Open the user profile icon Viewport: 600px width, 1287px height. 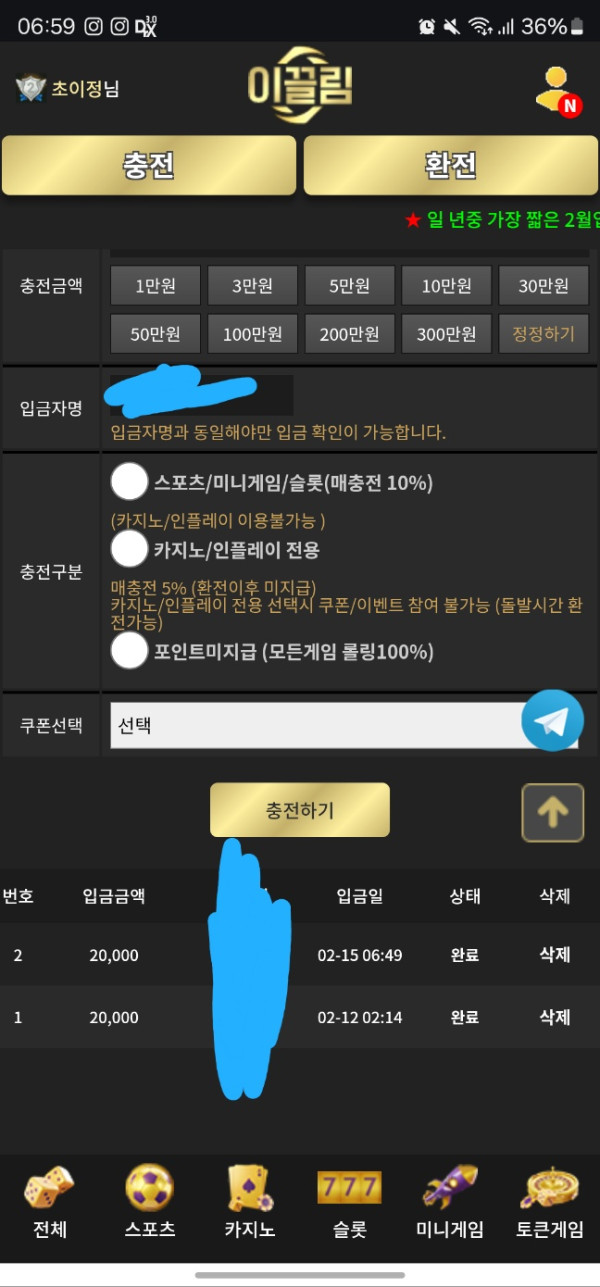coord(556,90)
